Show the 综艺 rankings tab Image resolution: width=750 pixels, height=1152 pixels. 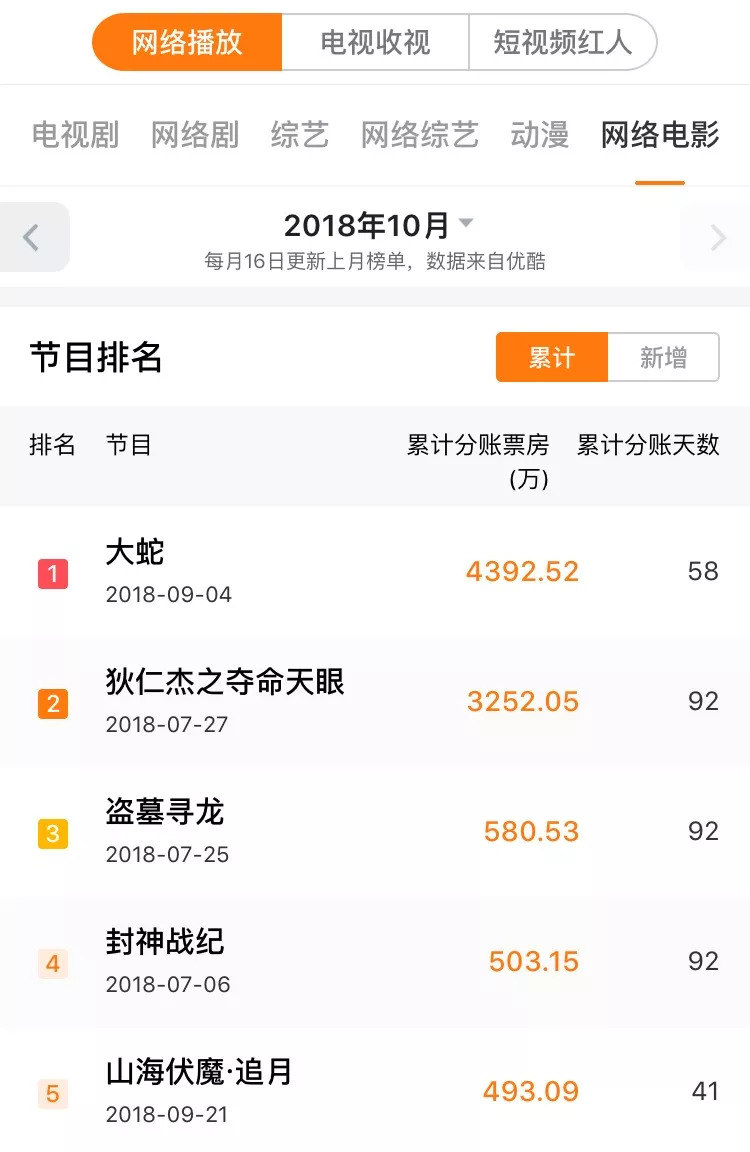point(299,135)
